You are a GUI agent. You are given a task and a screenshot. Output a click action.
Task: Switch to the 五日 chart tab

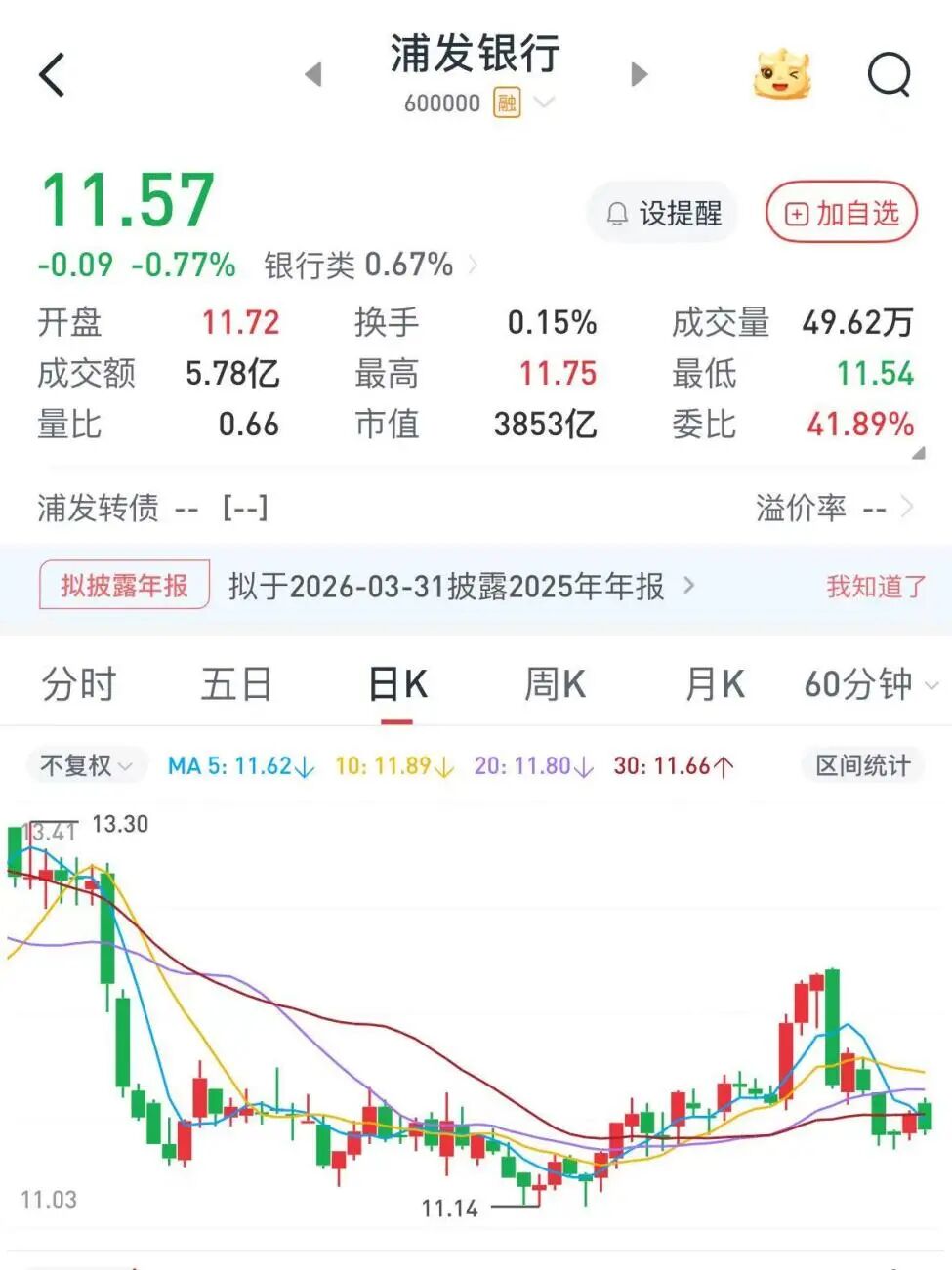(x=236, y=684)
